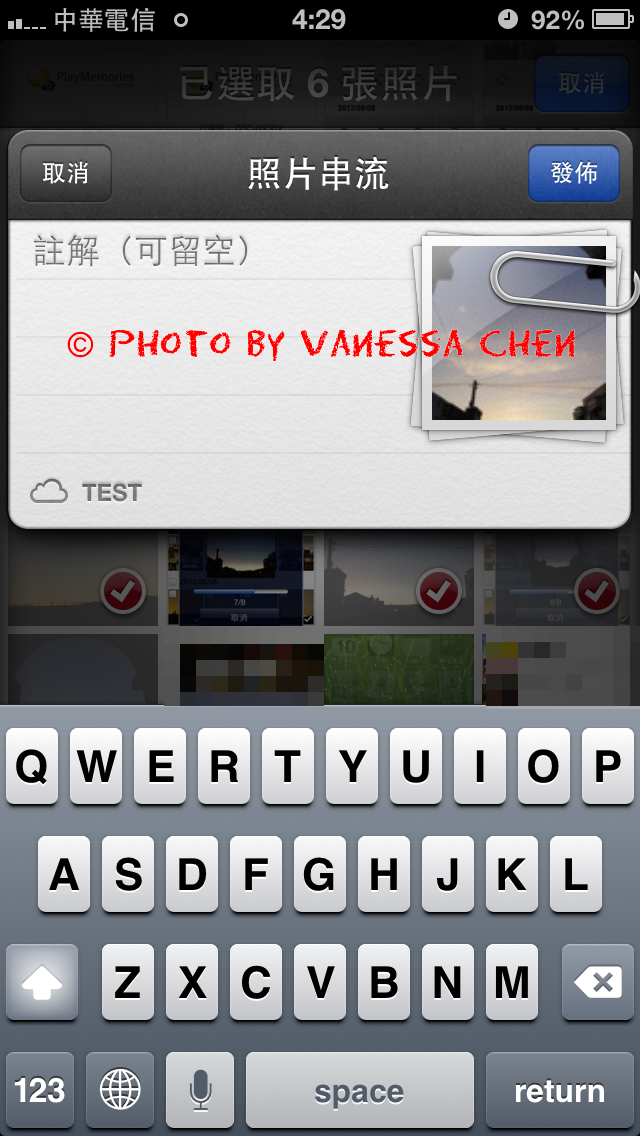Viewport: 640px width, 1136px height.
Task: Publish photos with the 發佈 button
Action: 574,173
